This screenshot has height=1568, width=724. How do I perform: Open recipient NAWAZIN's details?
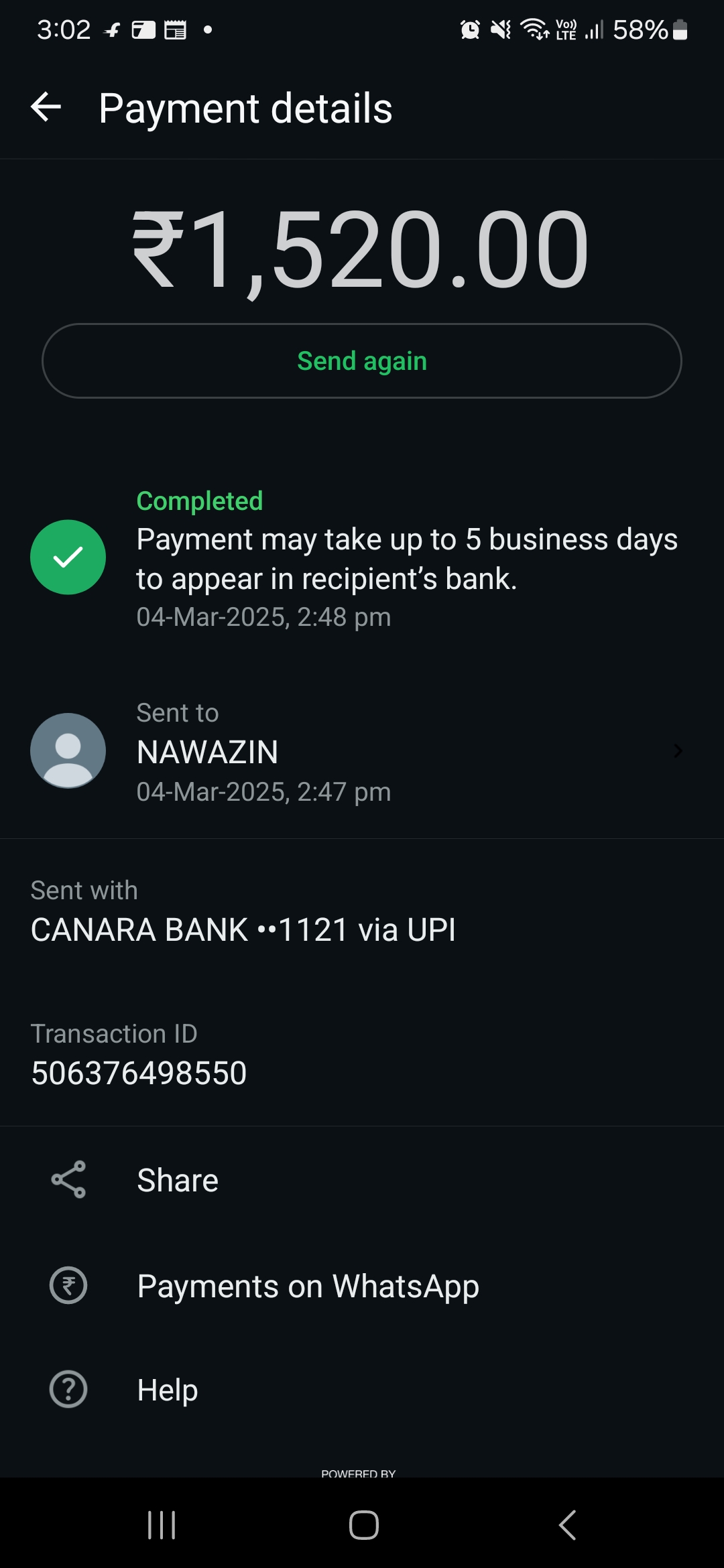tap(362, 752)
